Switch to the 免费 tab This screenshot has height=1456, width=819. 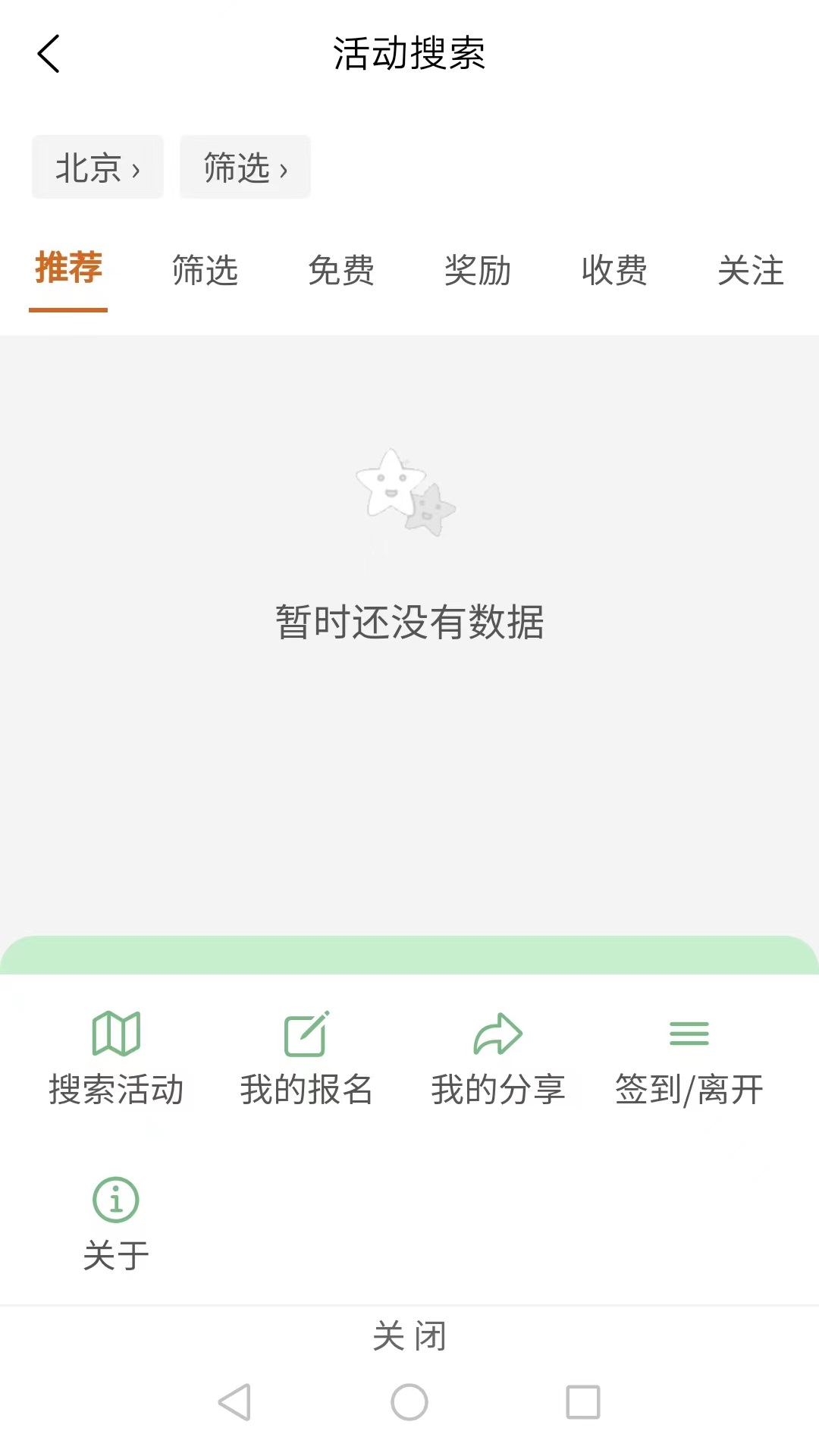click(342, 271)
